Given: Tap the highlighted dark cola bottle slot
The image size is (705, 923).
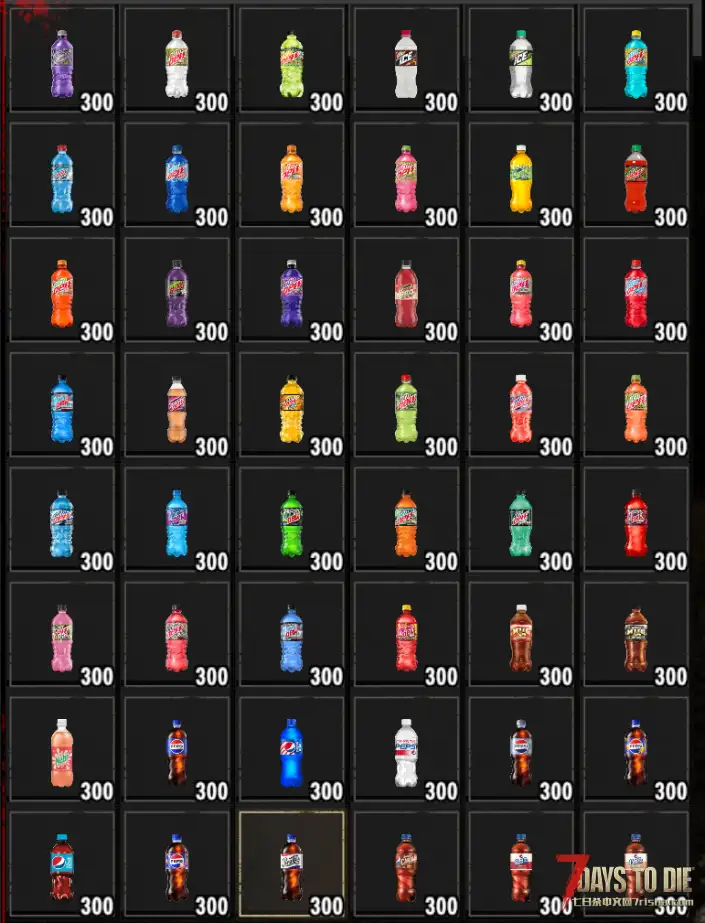Looking at the screenshot, I should point(291,866).
